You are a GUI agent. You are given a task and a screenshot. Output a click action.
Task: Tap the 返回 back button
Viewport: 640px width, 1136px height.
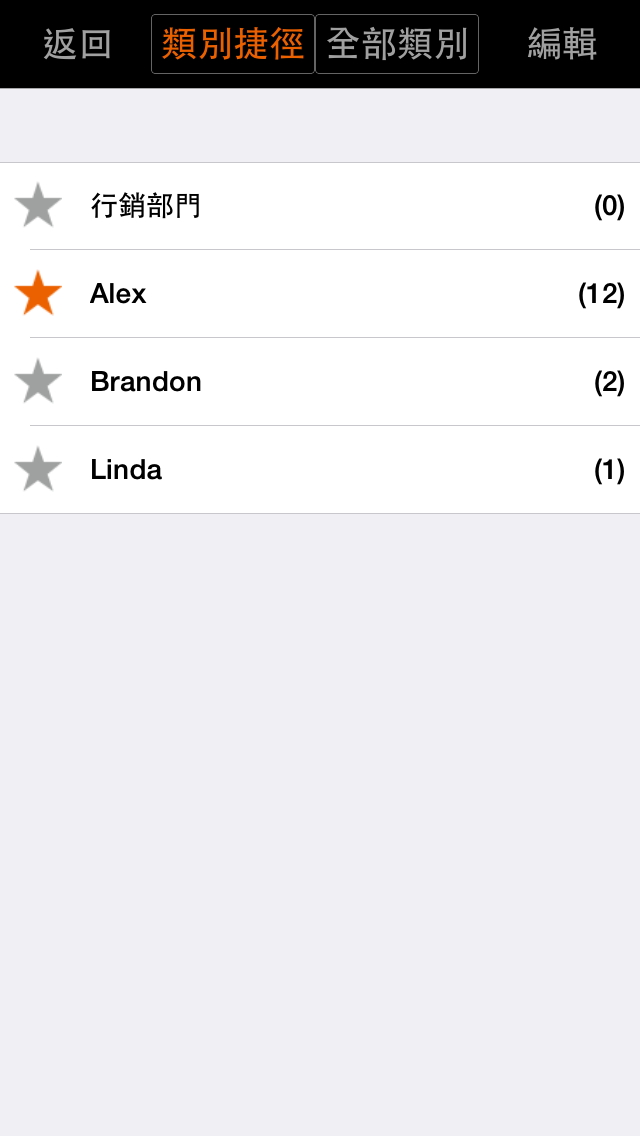tap(77, 44)
